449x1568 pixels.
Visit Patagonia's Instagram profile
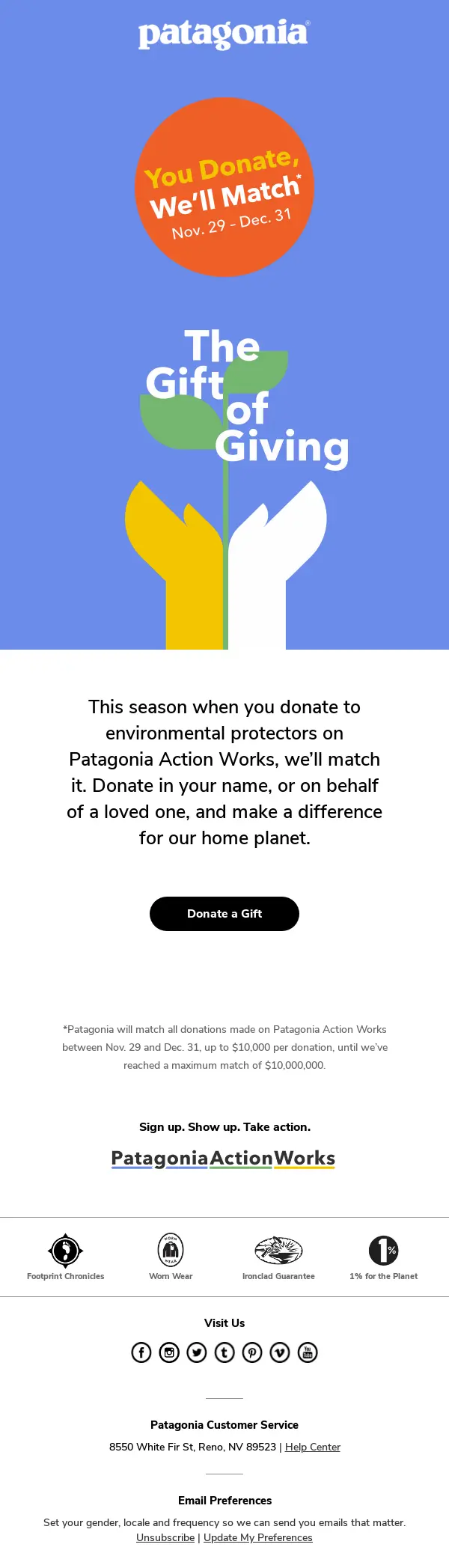click(x=169, y=1352)
